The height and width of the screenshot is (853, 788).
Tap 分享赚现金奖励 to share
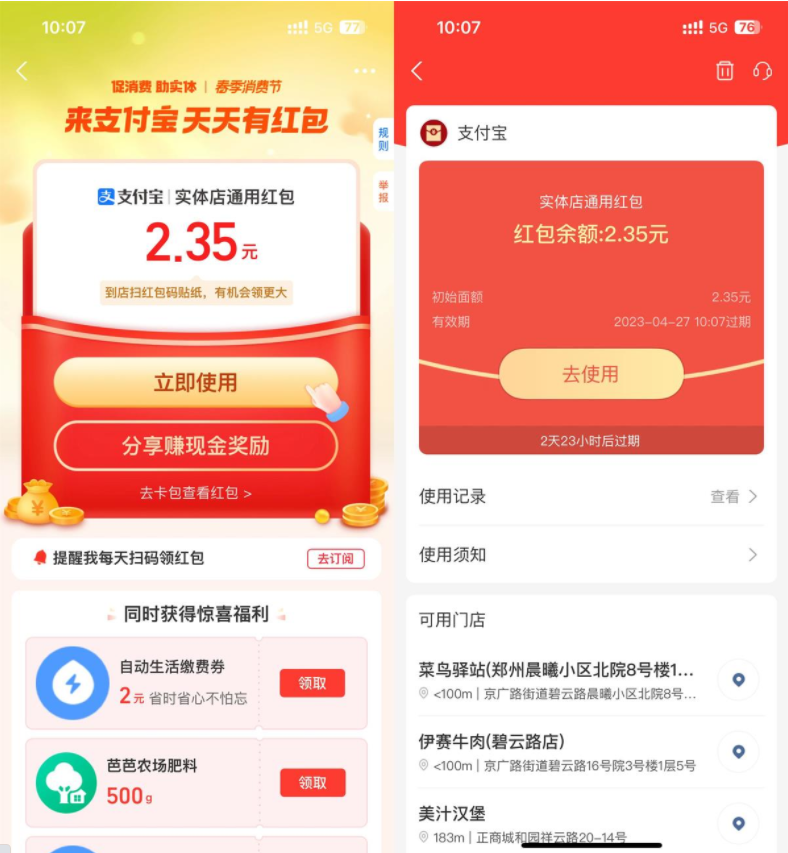(196, 446)
